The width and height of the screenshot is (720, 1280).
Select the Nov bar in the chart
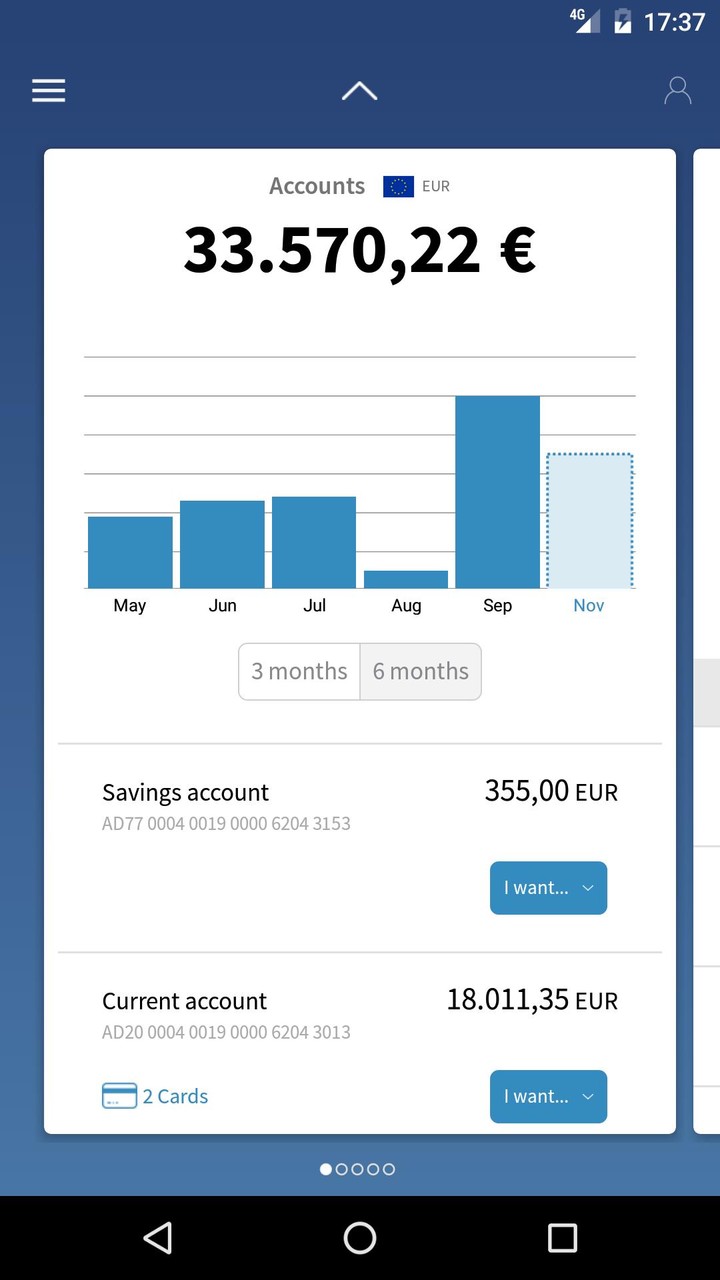point(589,521)
